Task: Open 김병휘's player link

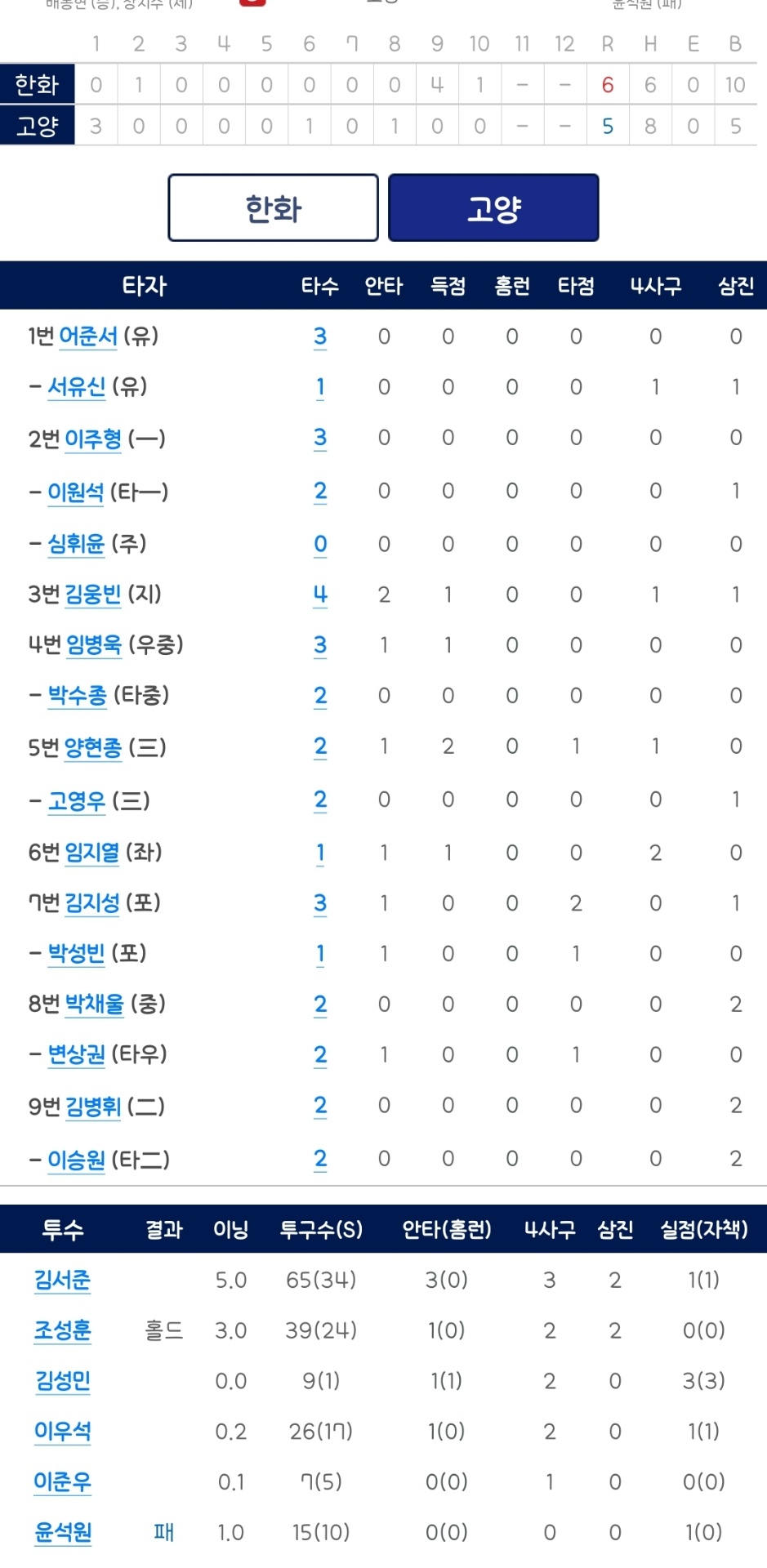Action: click(92, 1107)
